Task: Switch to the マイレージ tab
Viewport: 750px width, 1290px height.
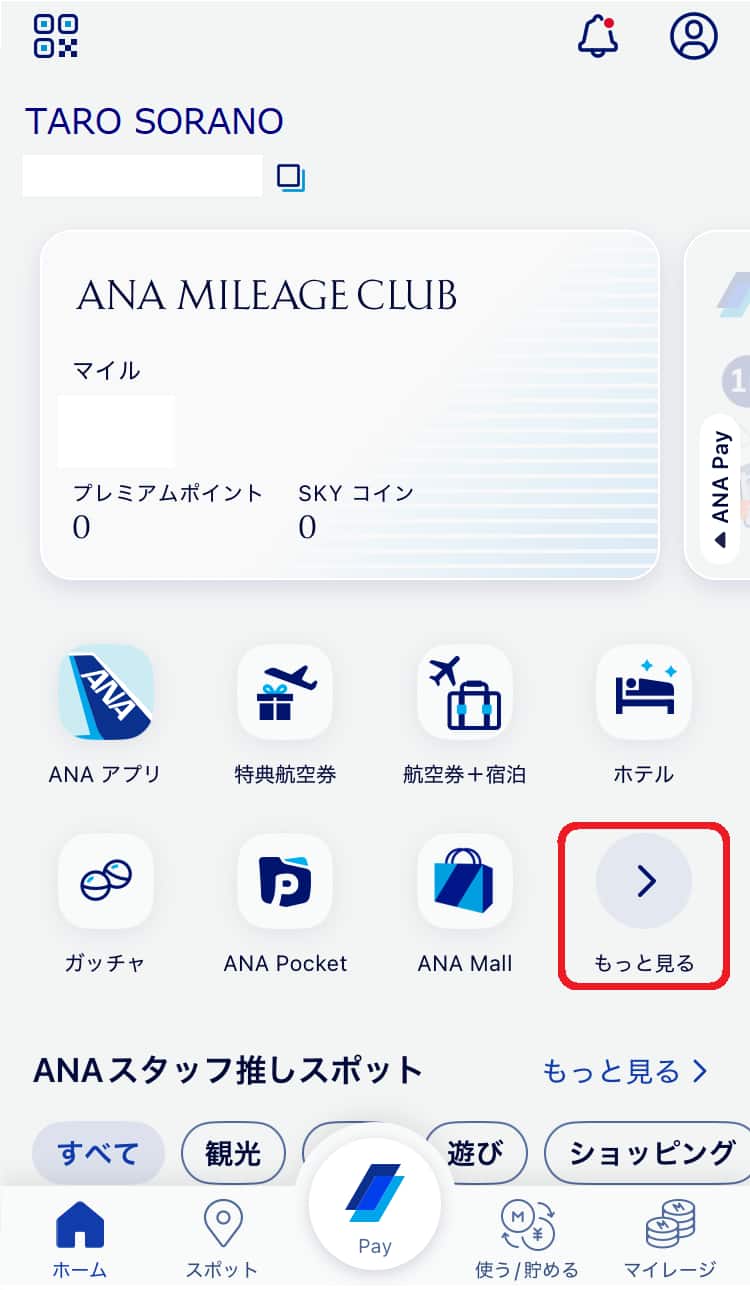Action: click(x=670, y=1240)
